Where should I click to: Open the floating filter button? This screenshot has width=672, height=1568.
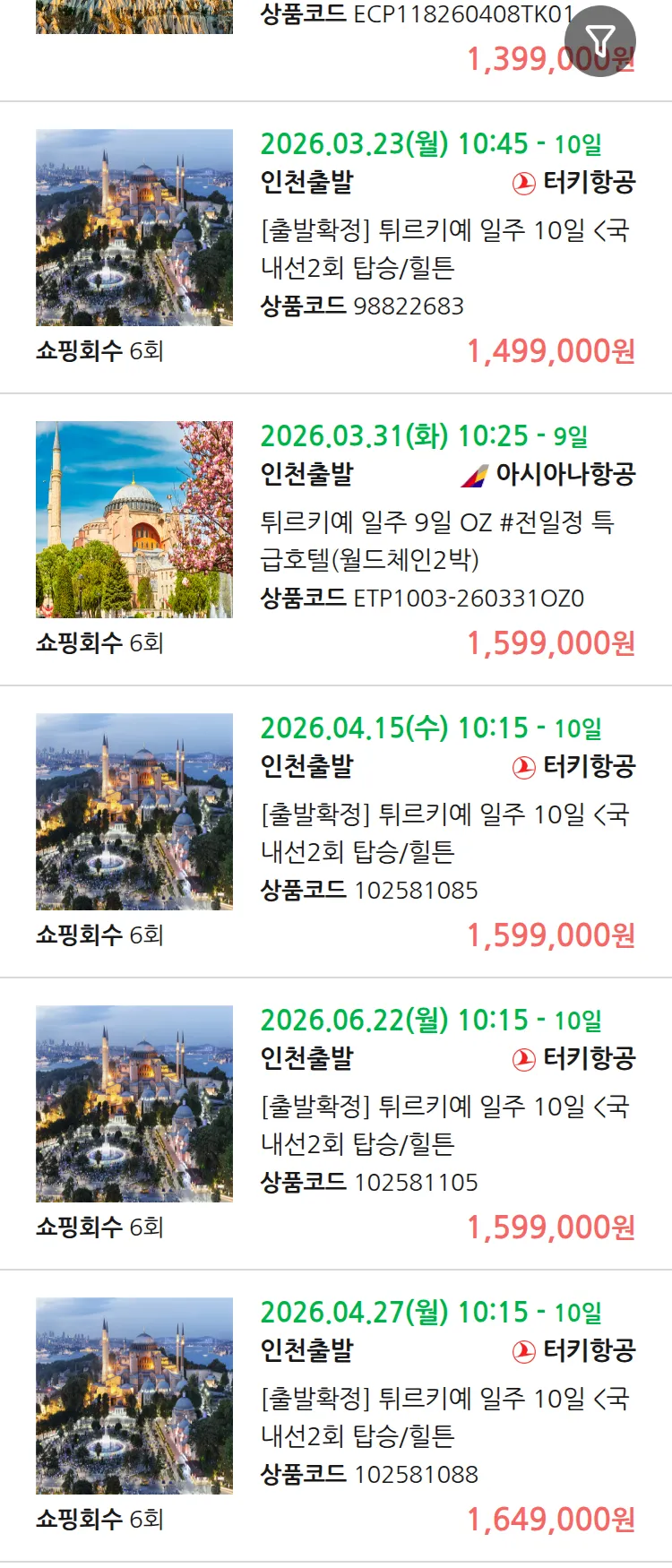click(599, 41)
